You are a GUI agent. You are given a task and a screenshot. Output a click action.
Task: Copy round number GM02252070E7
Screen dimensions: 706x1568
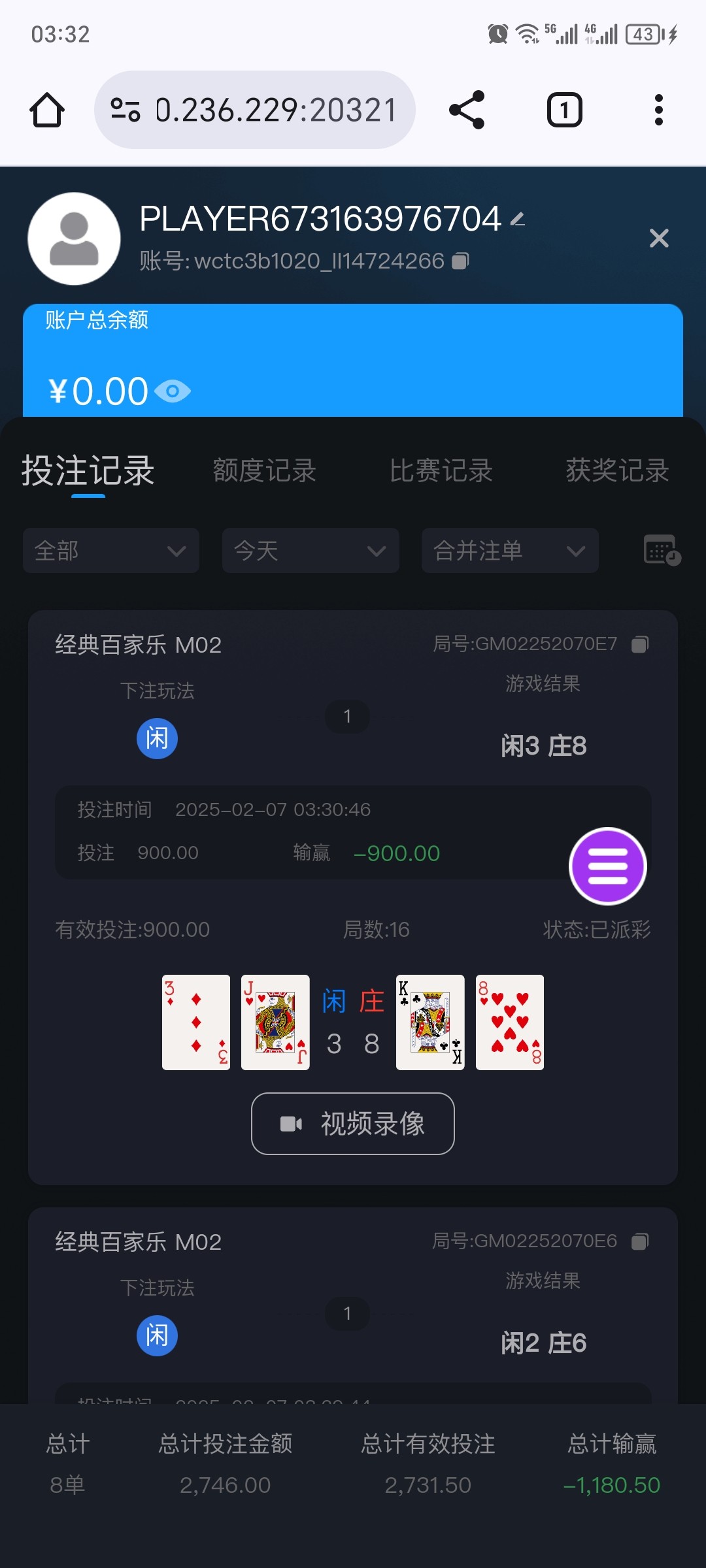[x=640, y=645]
